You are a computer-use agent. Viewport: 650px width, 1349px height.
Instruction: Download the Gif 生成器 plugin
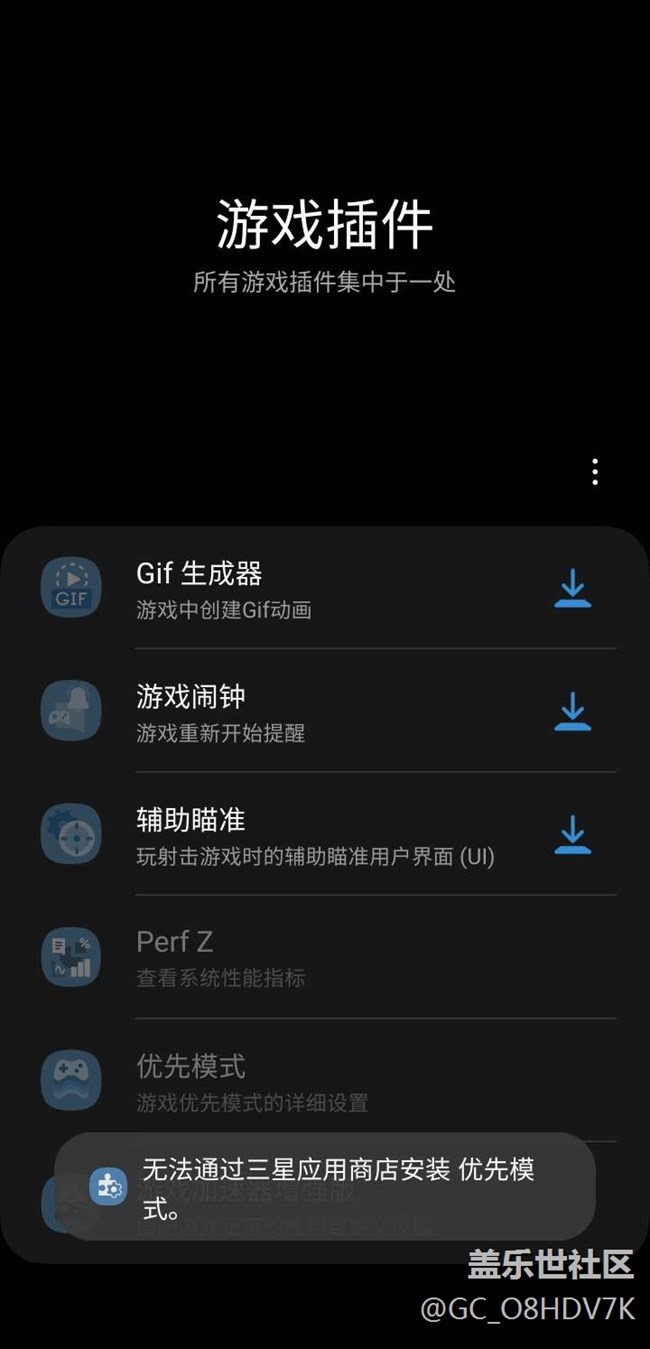tap(573, 589)
